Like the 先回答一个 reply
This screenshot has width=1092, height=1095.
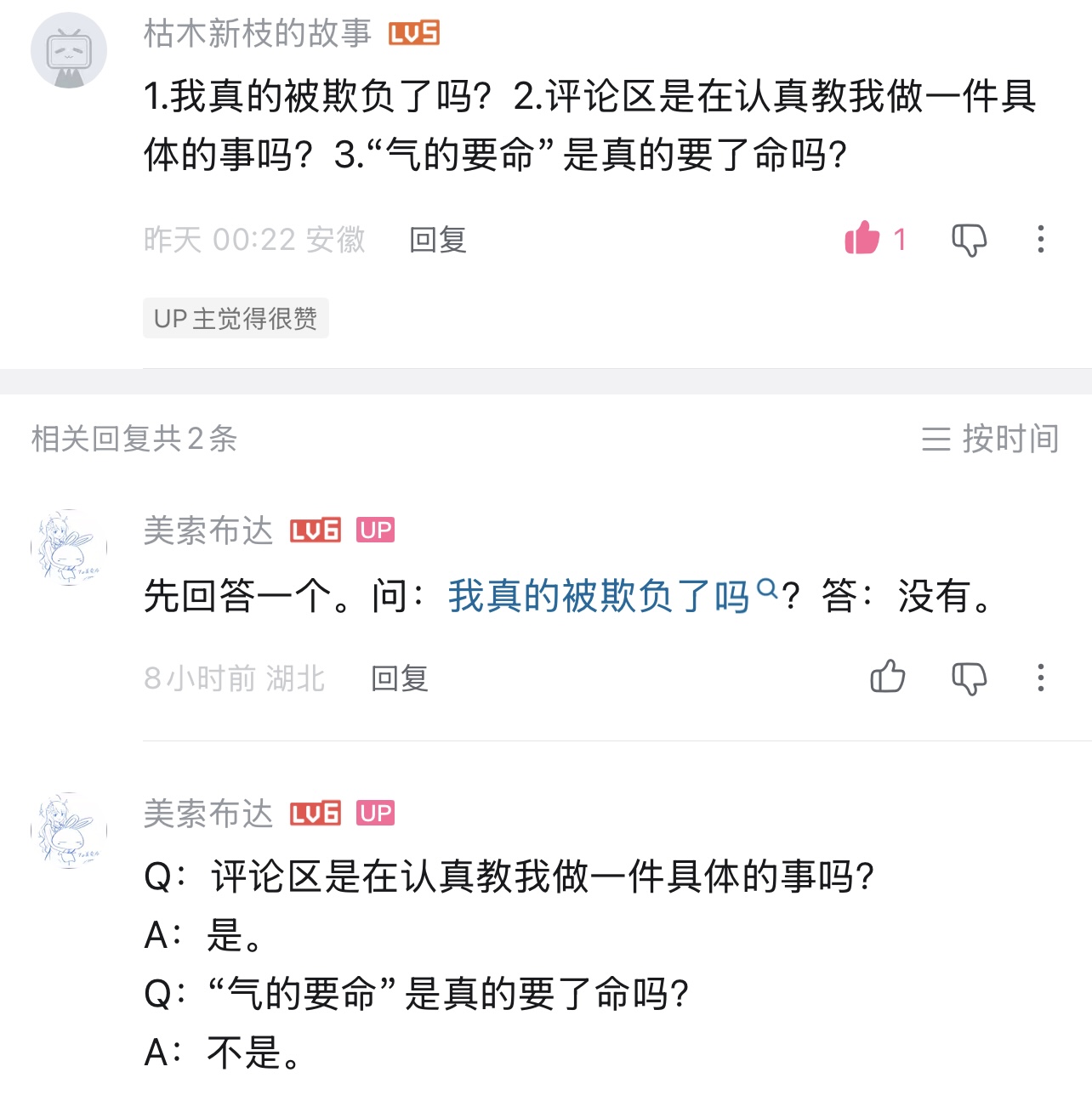(887, 678)
